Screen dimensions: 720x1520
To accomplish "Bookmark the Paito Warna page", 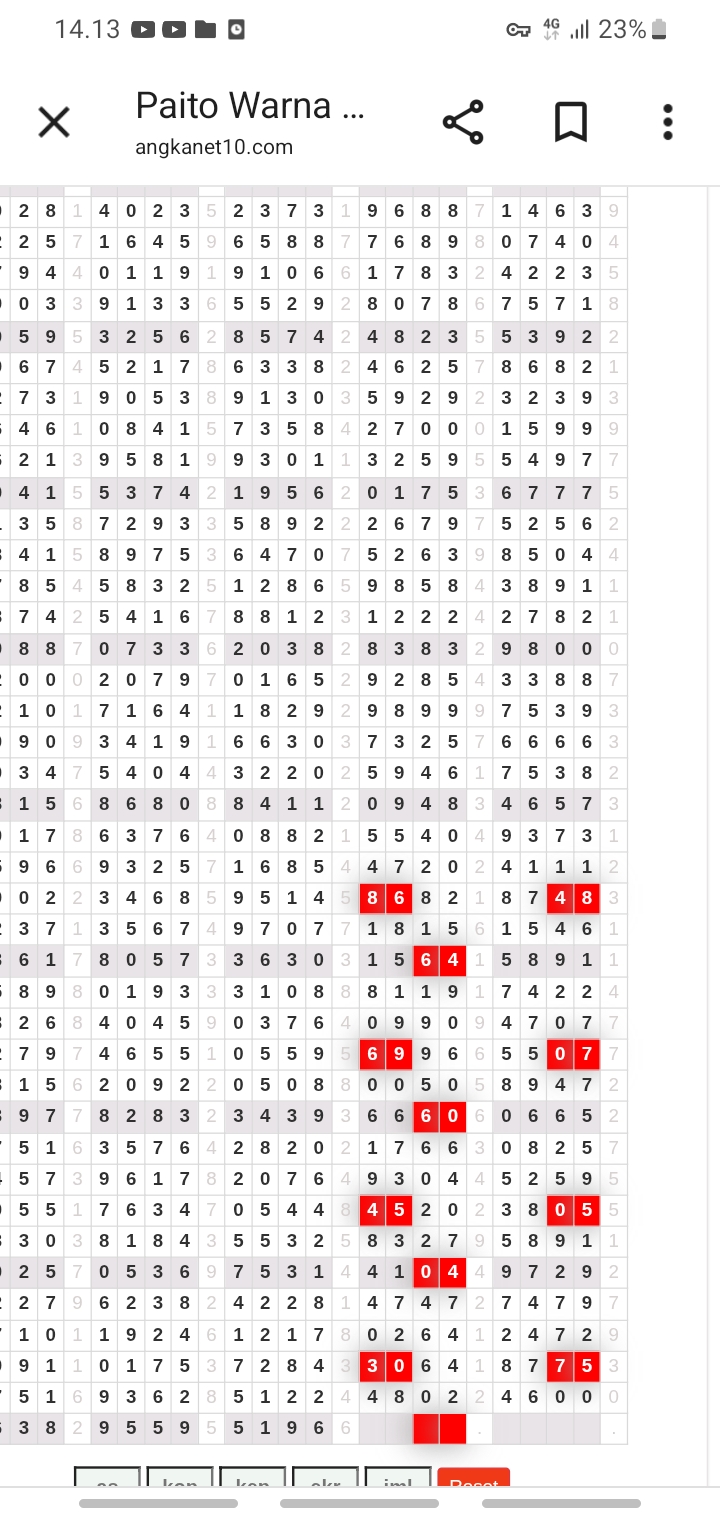I will tap(570, 123).
